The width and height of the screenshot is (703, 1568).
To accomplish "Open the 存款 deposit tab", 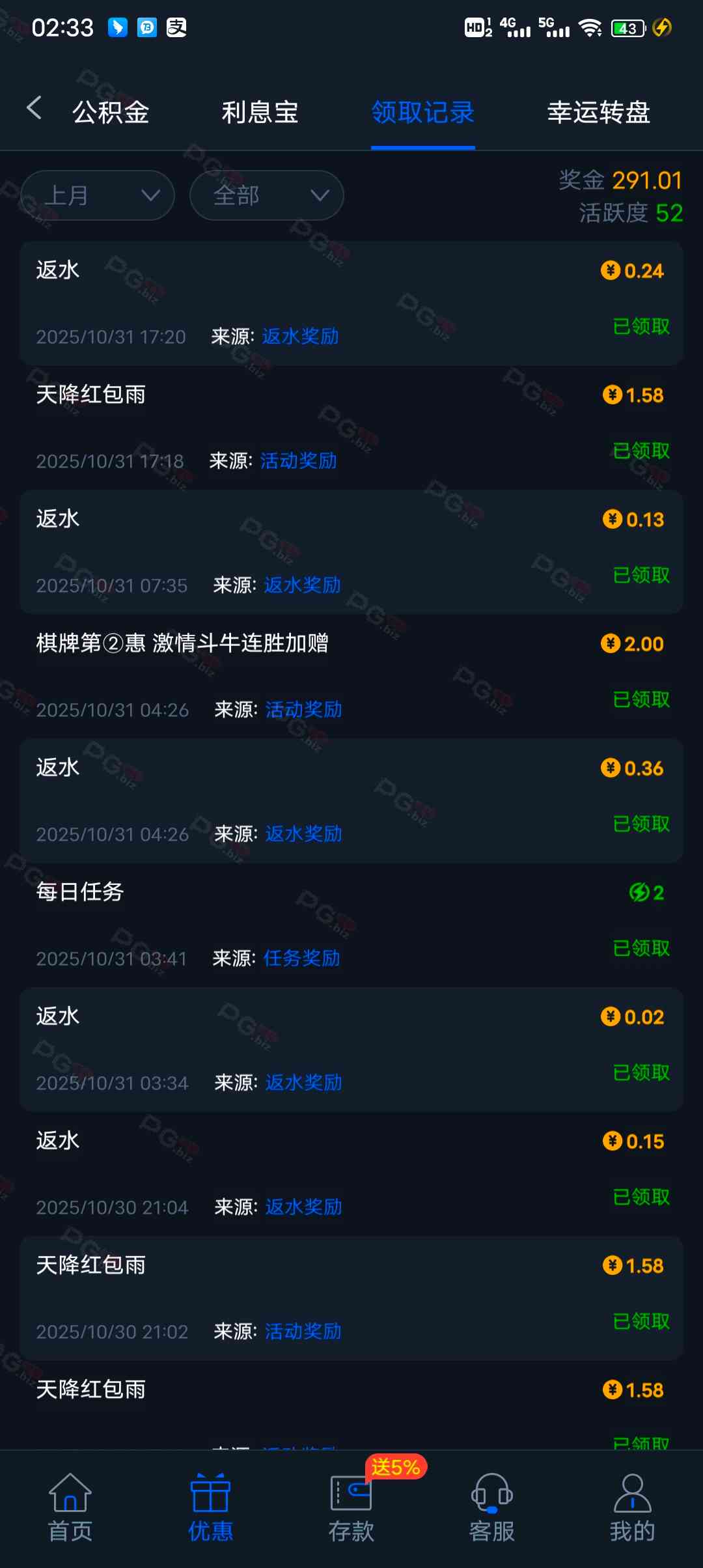I will (351, 1507).
